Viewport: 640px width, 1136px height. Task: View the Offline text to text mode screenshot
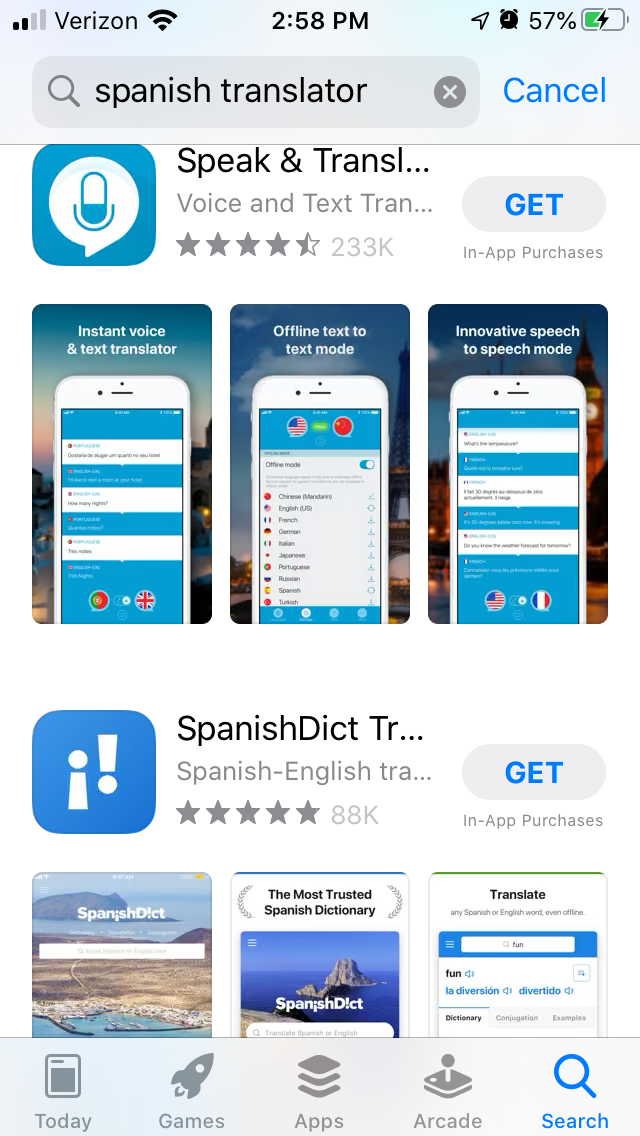pos(320,464)
